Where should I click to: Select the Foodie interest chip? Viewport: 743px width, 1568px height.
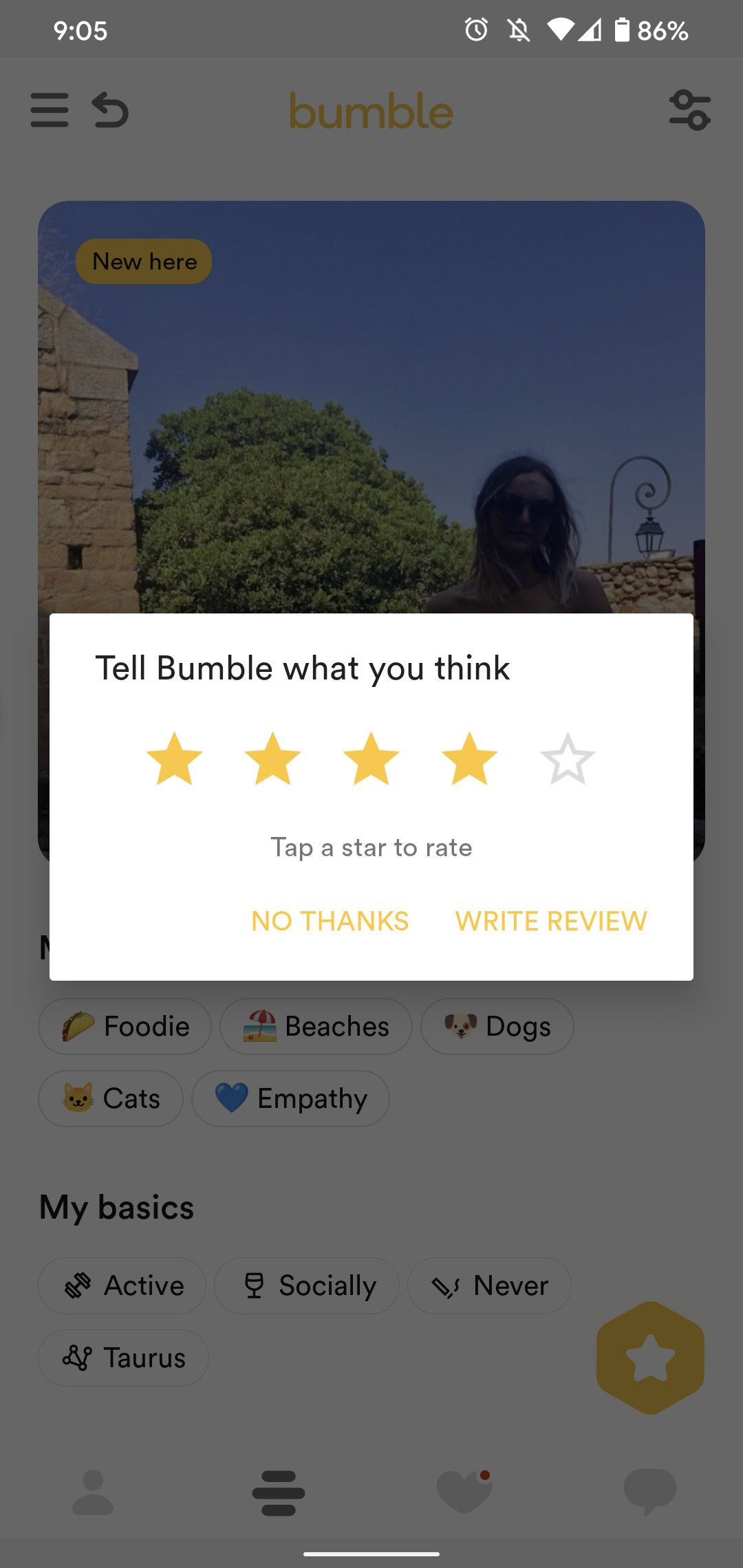(125, 1026)
